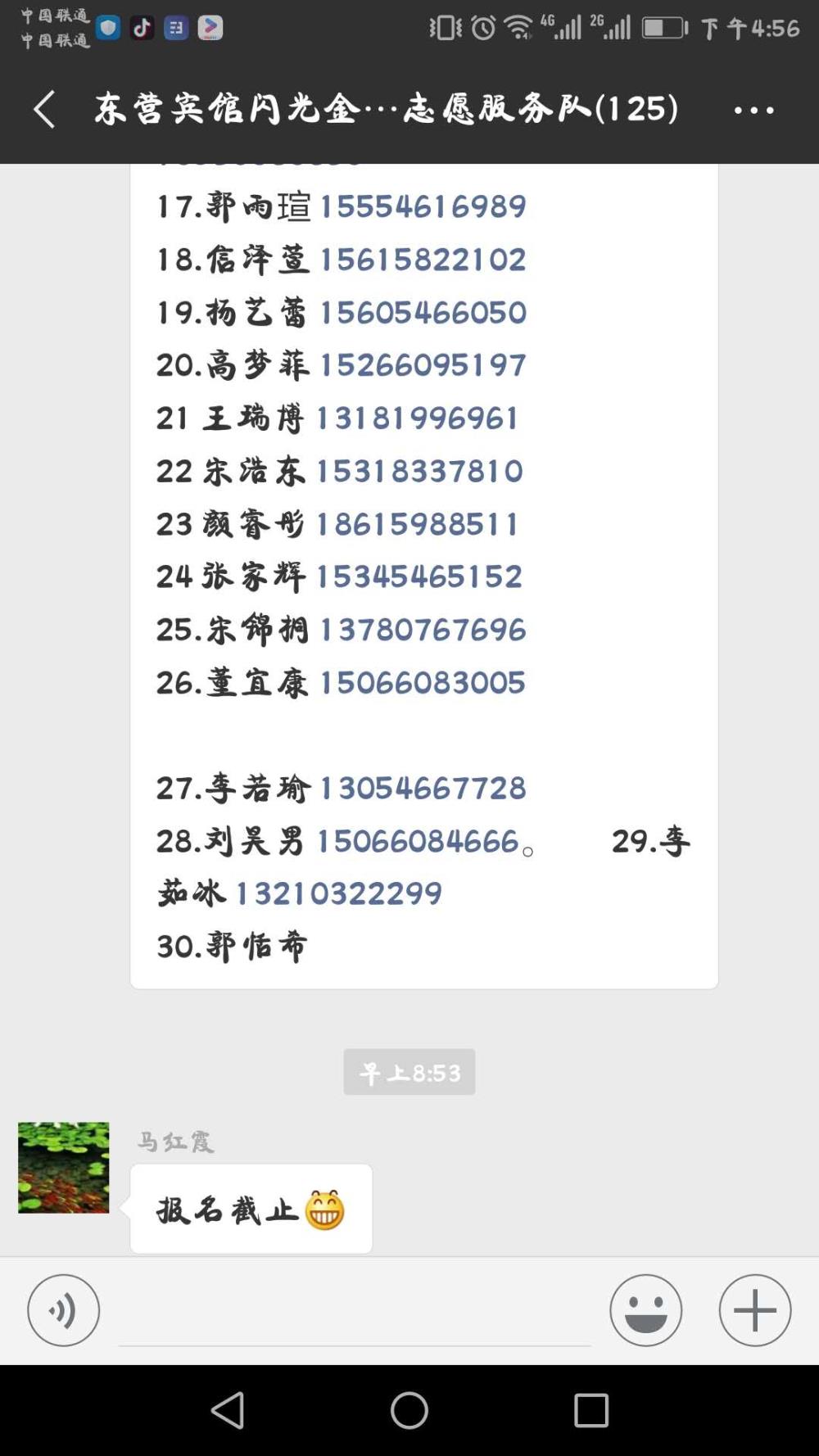Tap phone number 13210322299
Screen dimensions: 819x1456
(339, 893)
